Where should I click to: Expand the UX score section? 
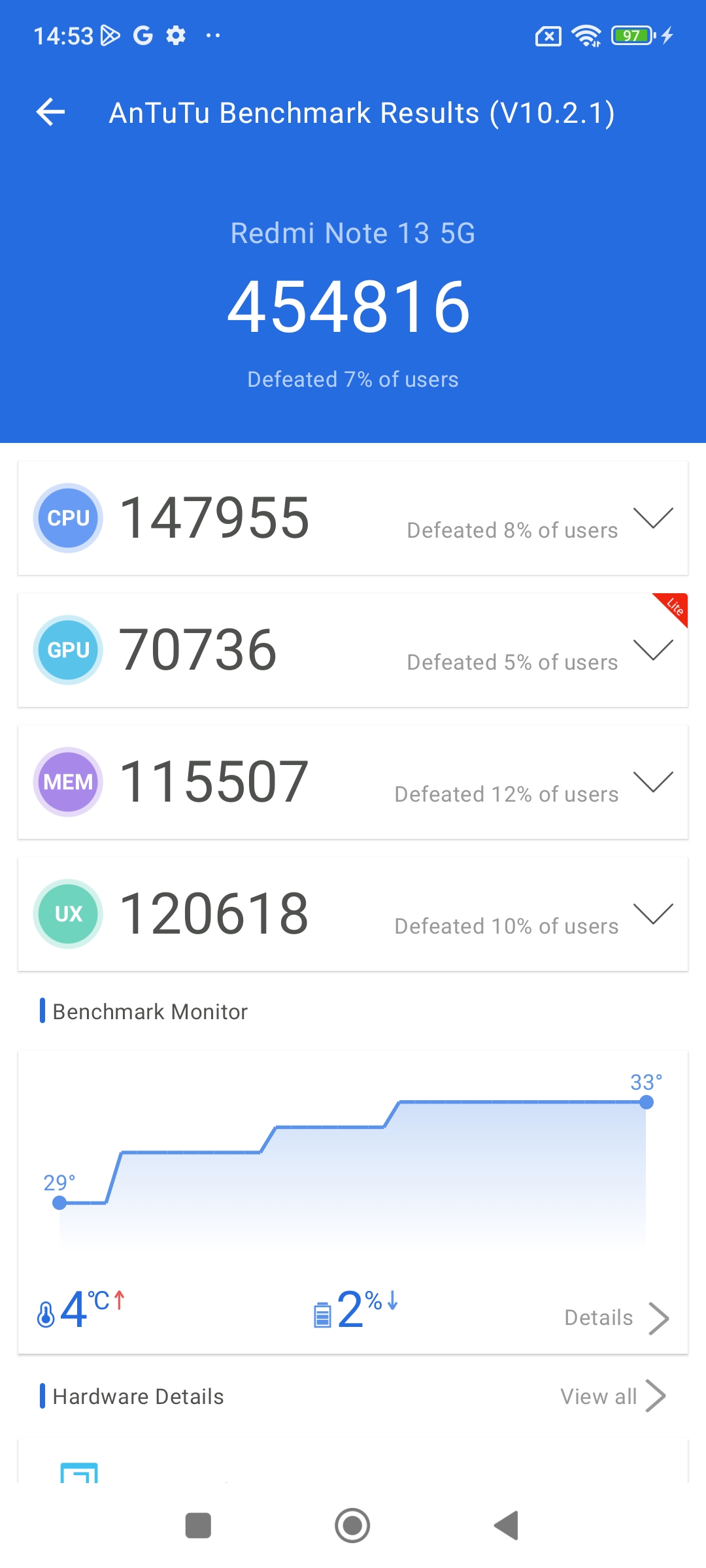click(x=653, y=914)
